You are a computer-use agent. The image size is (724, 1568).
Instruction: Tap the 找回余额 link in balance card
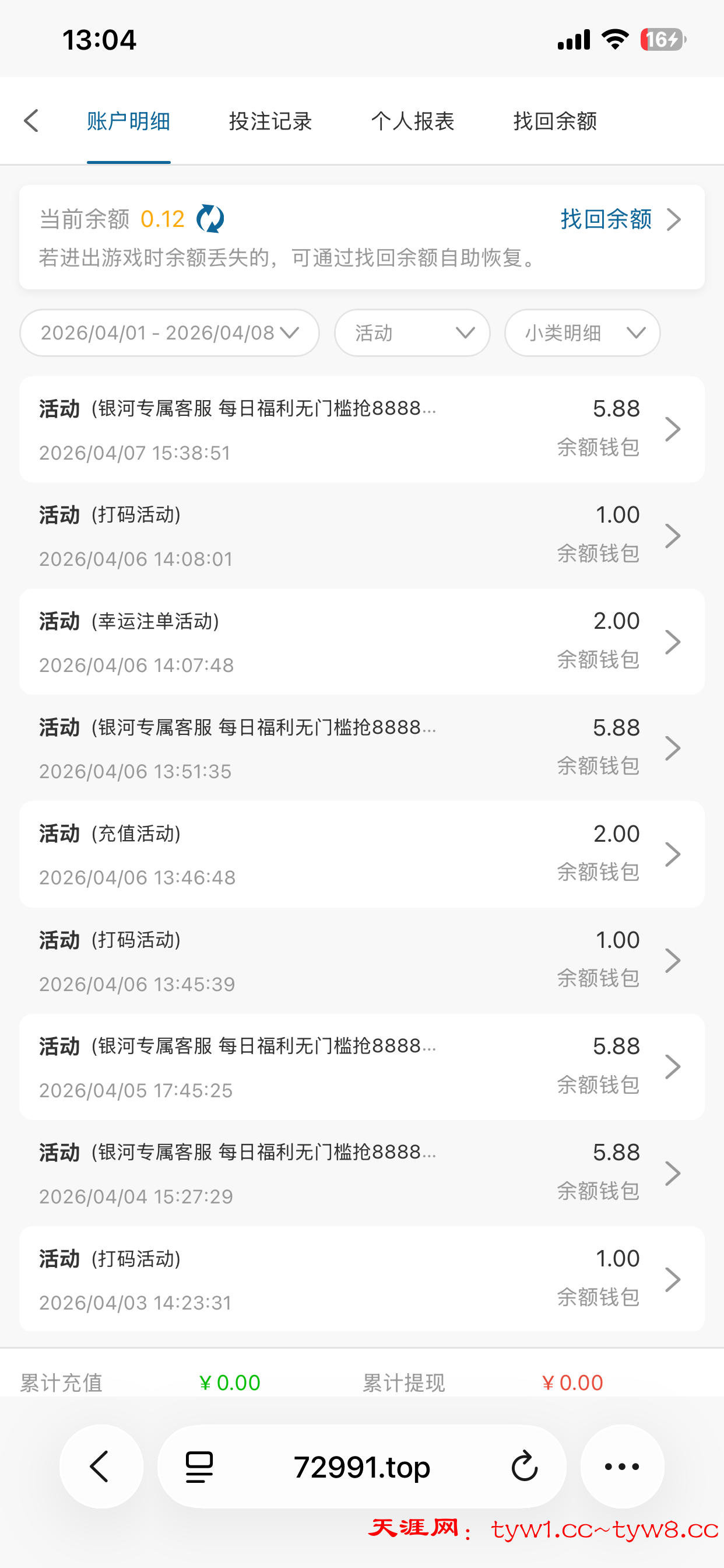pos(619,219)
